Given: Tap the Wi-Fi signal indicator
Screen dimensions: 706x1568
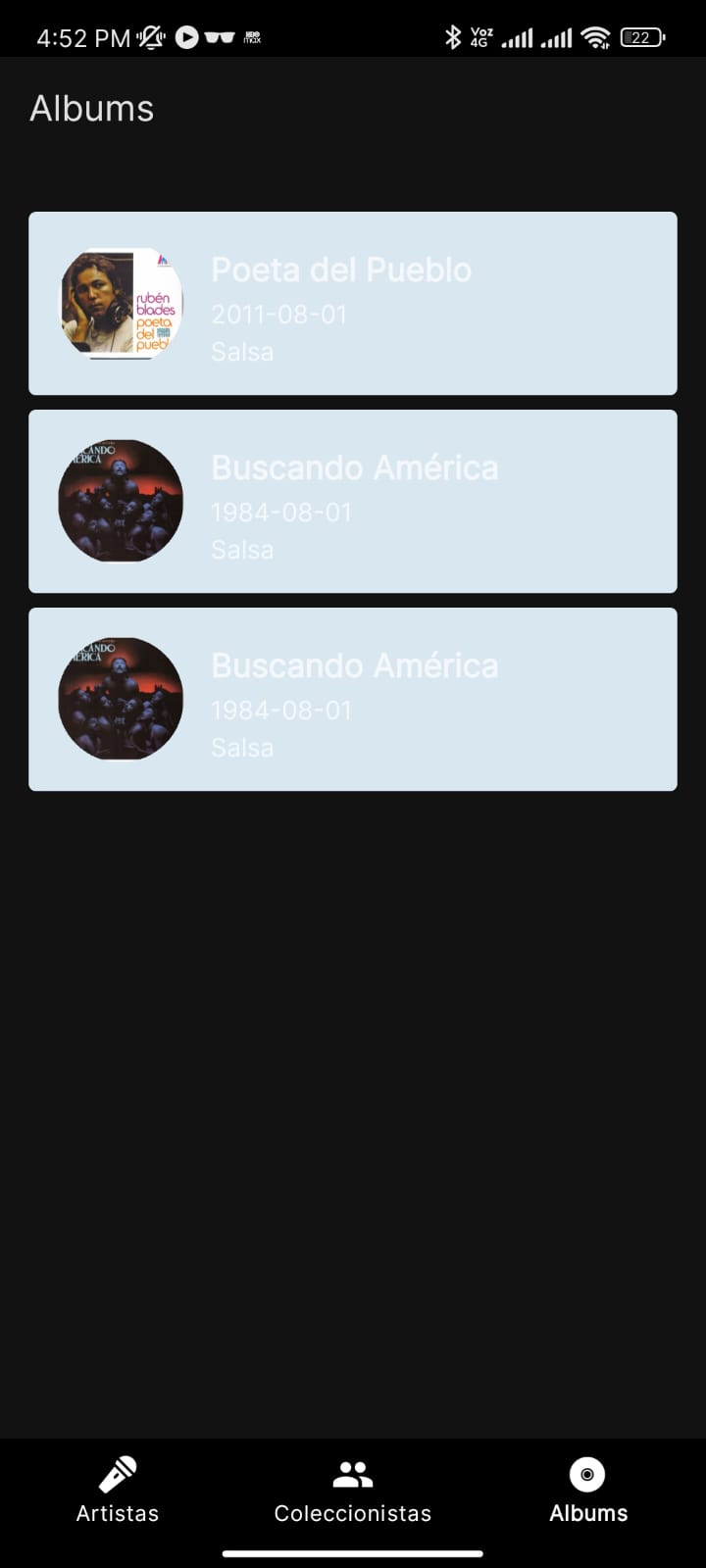Looking at the screenshot, I should [596, 37].
